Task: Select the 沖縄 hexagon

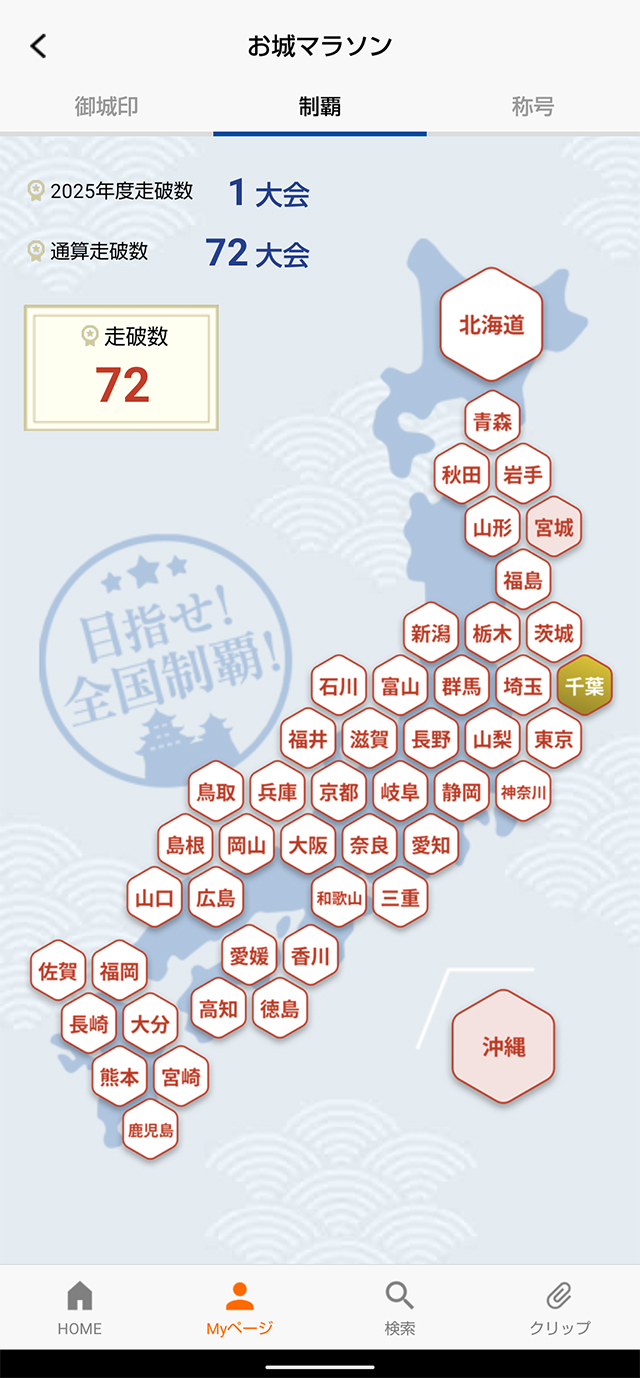Action: coord(503,1047)
